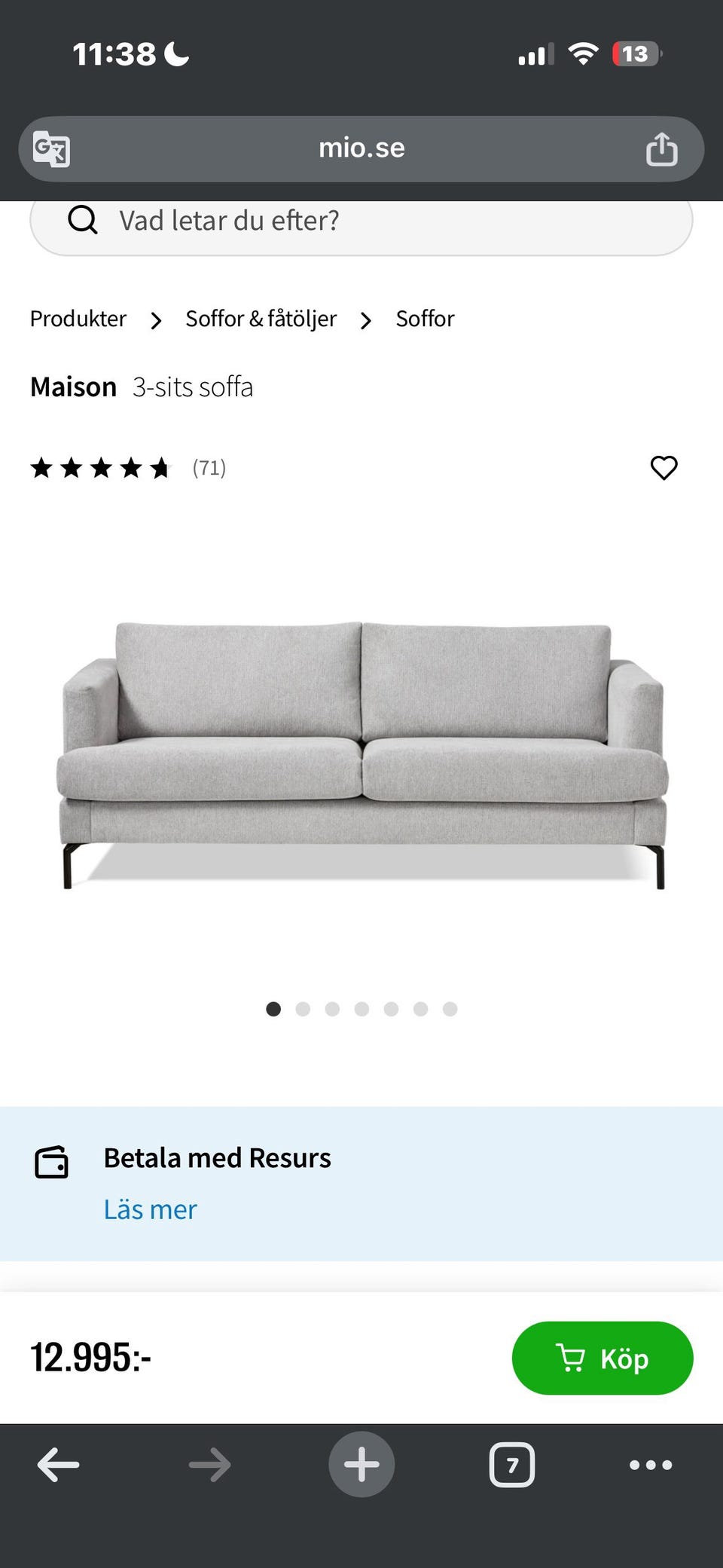Show the 7 open tabs
This screenshot has height=1568, width=723.
[512, 1465]
